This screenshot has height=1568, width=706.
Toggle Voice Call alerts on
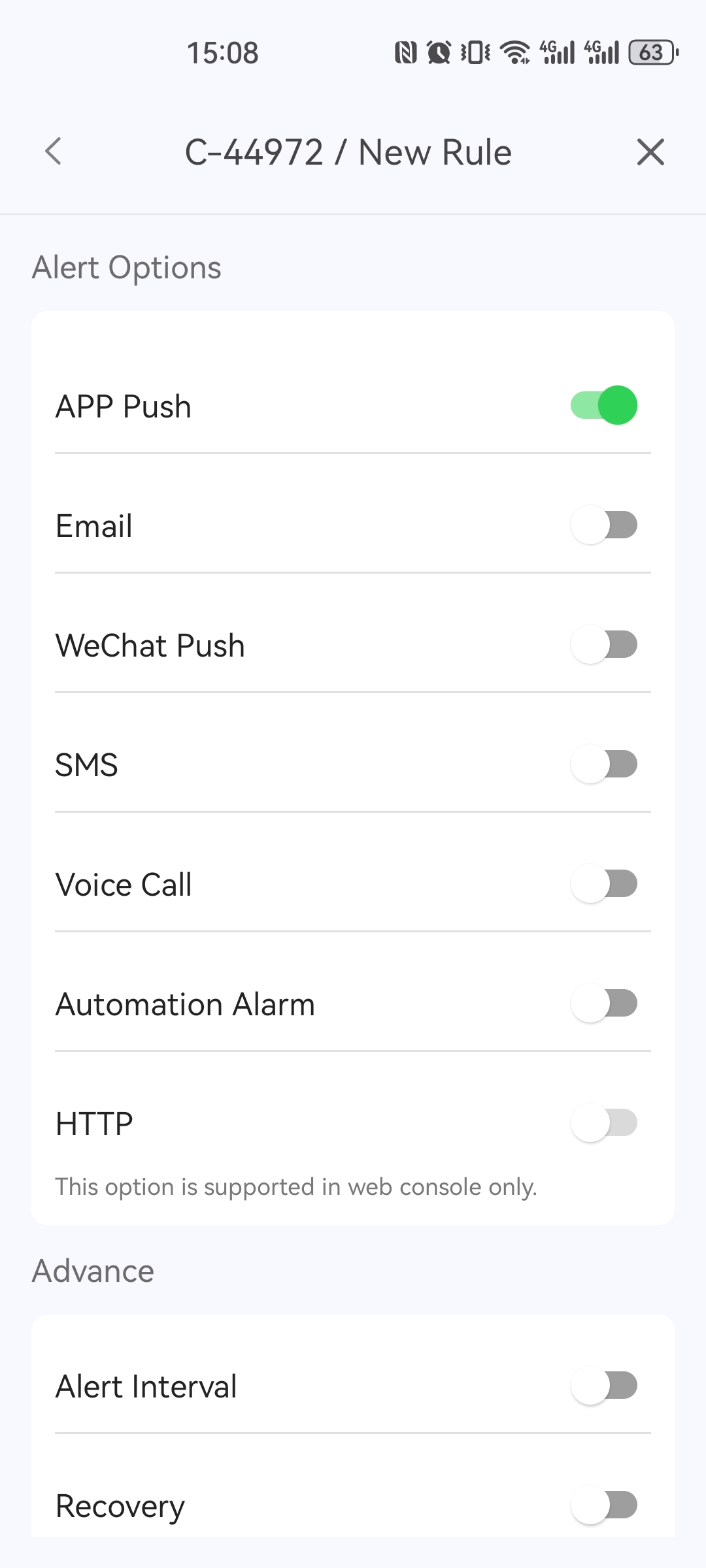click(604, 883)
